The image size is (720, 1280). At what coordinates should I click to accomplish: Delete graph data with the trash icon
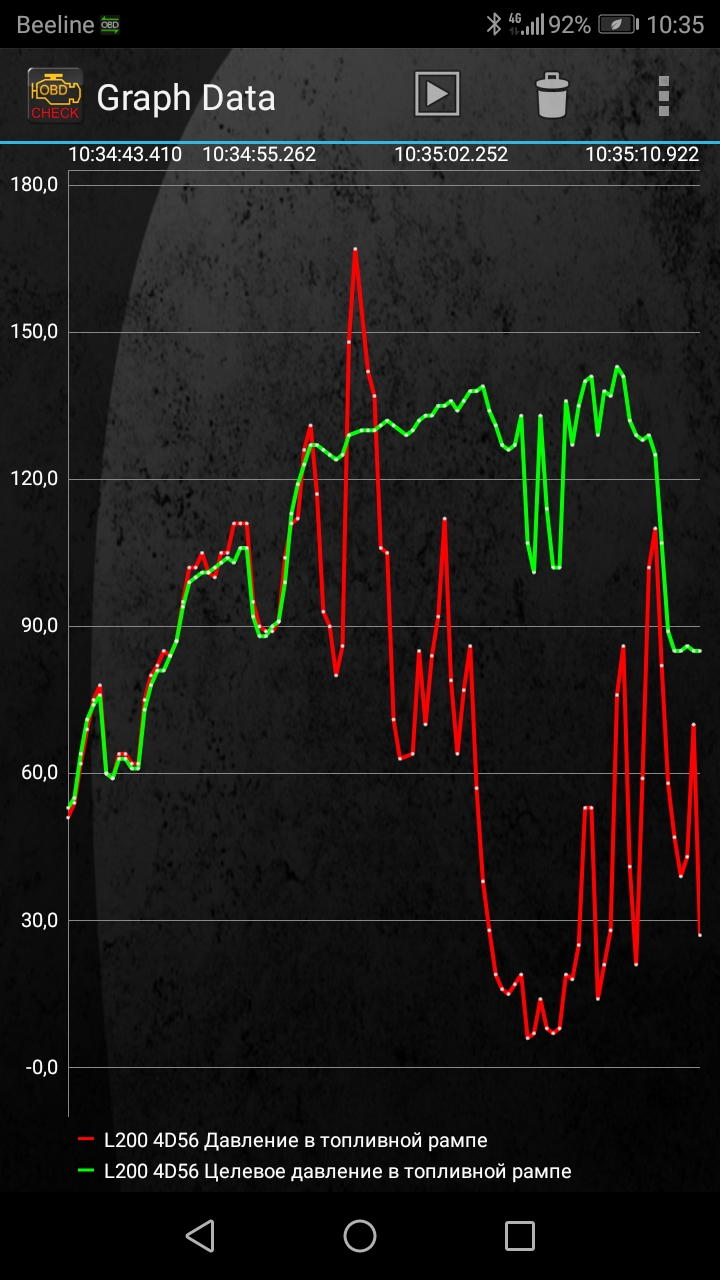click(551, 96)
